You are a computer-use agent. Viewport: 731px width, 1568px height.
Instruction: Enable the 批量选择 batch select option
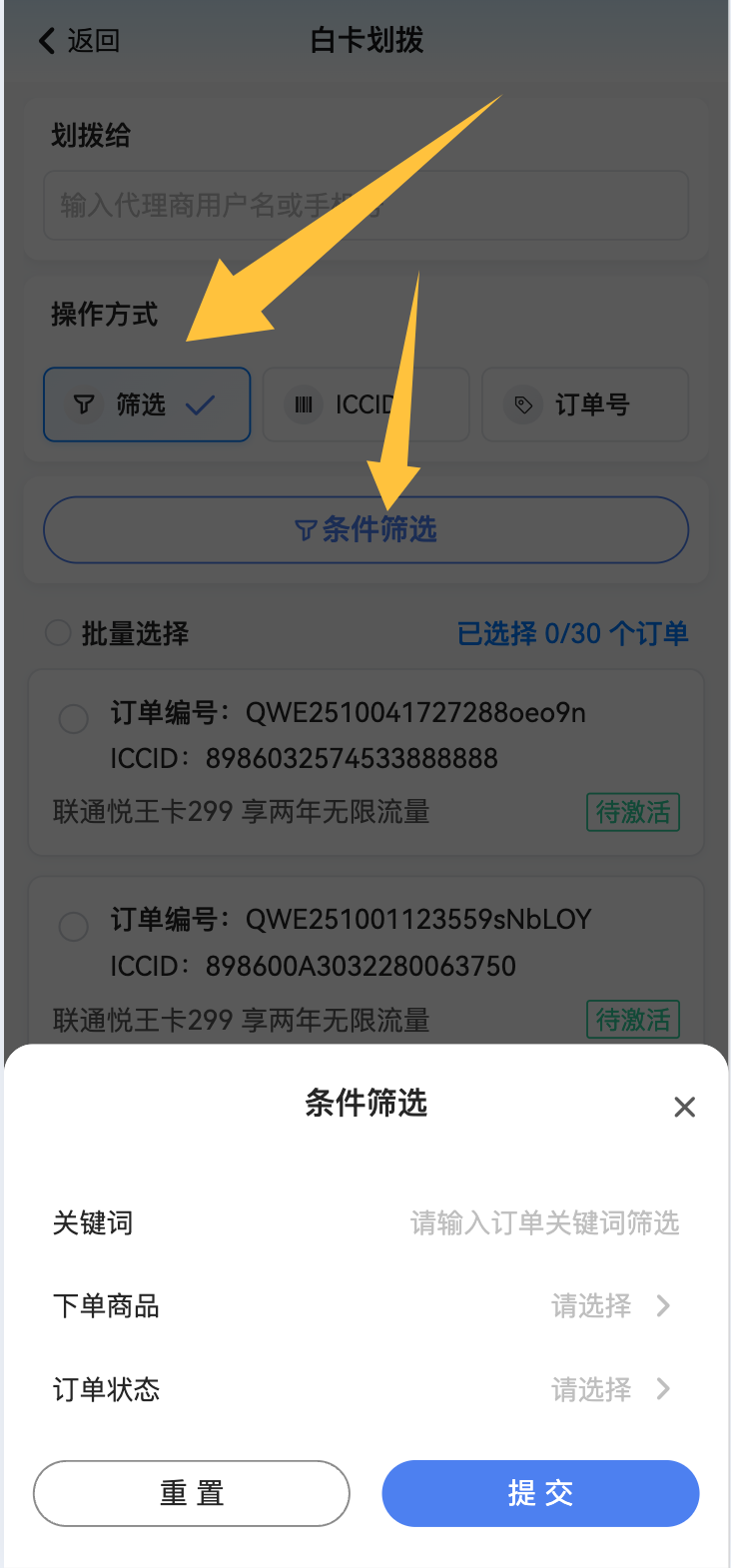(x=58, y=633)
